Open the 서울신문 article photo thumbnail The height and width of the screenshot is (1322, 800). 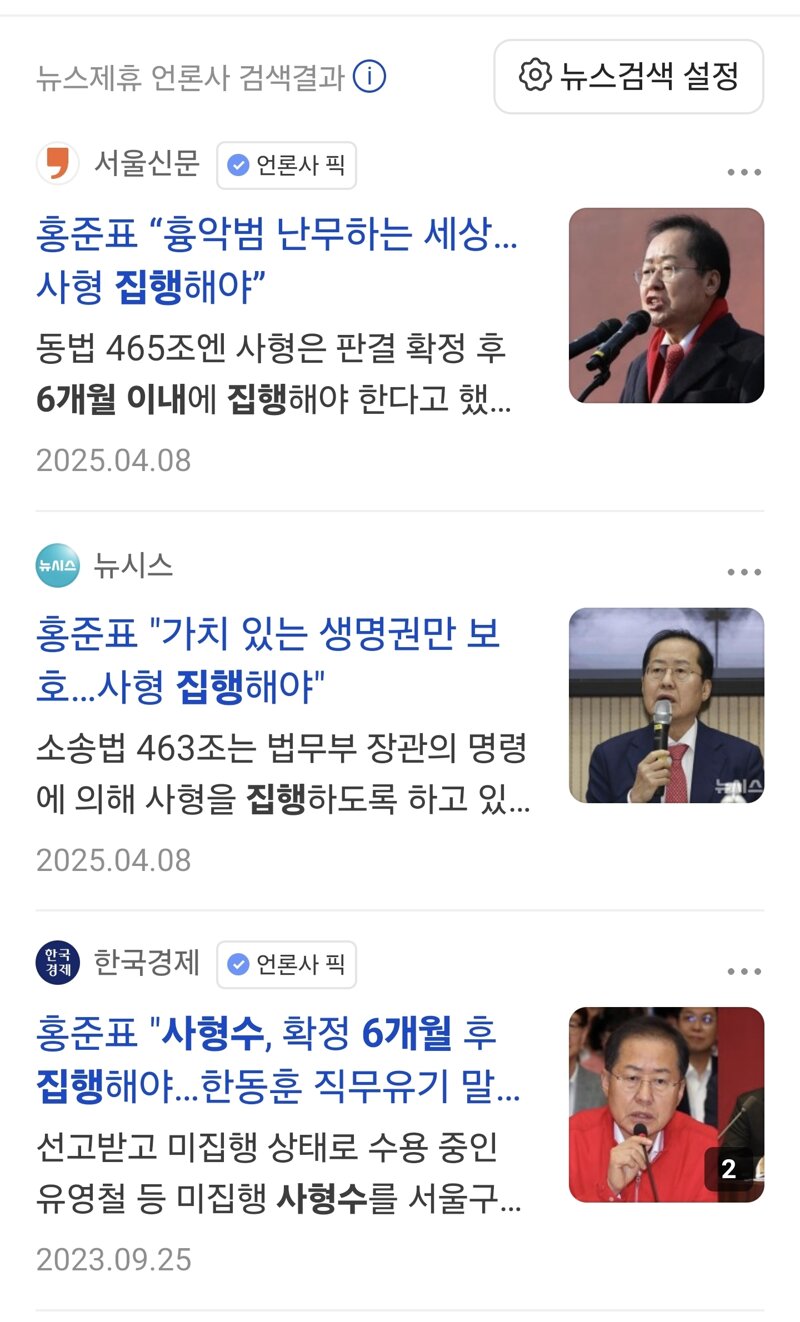pyautogui.click(x=666, y=305)
